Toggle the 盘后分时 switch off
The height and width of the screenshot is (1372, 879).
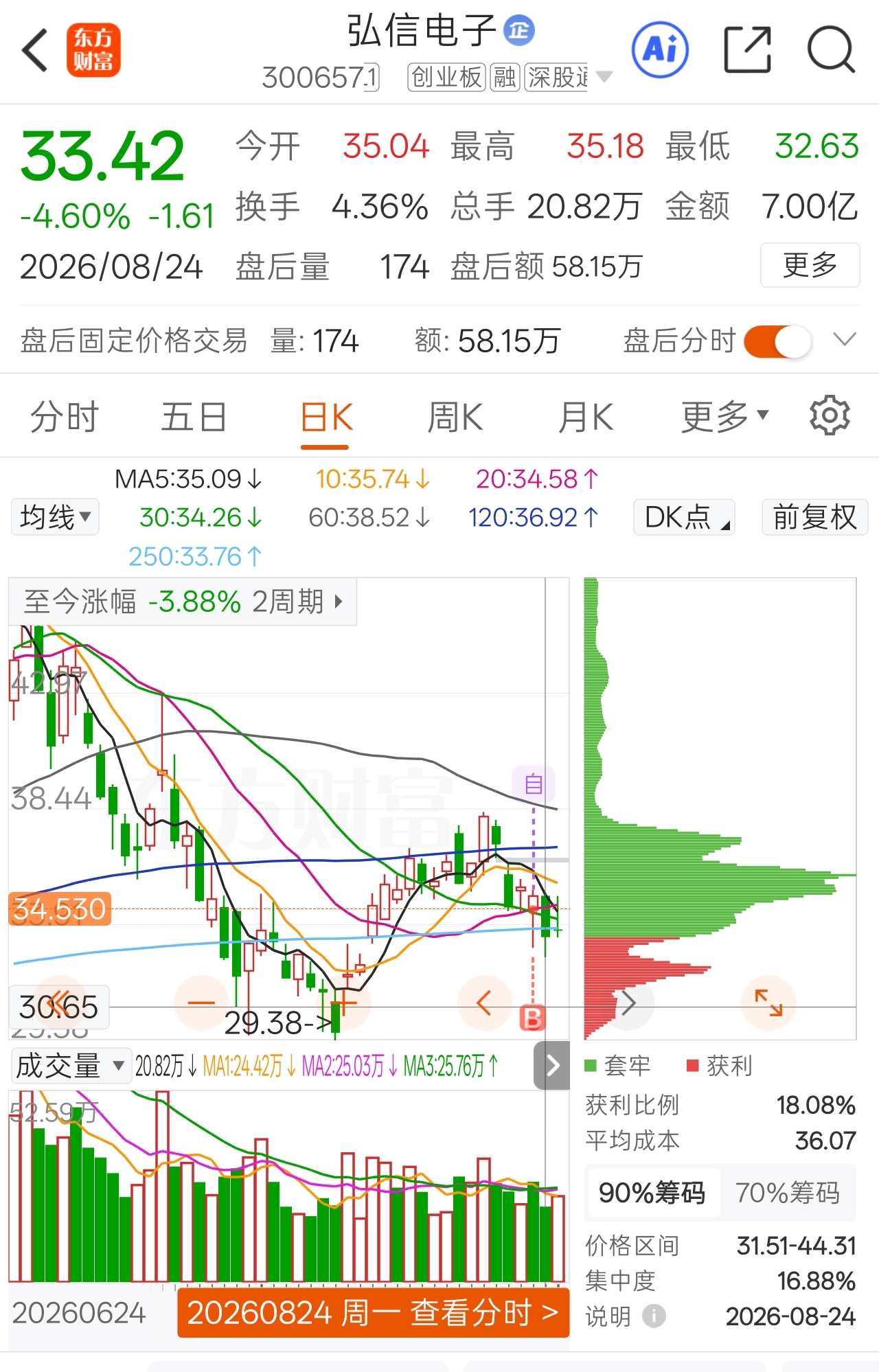tap(777, 341)
